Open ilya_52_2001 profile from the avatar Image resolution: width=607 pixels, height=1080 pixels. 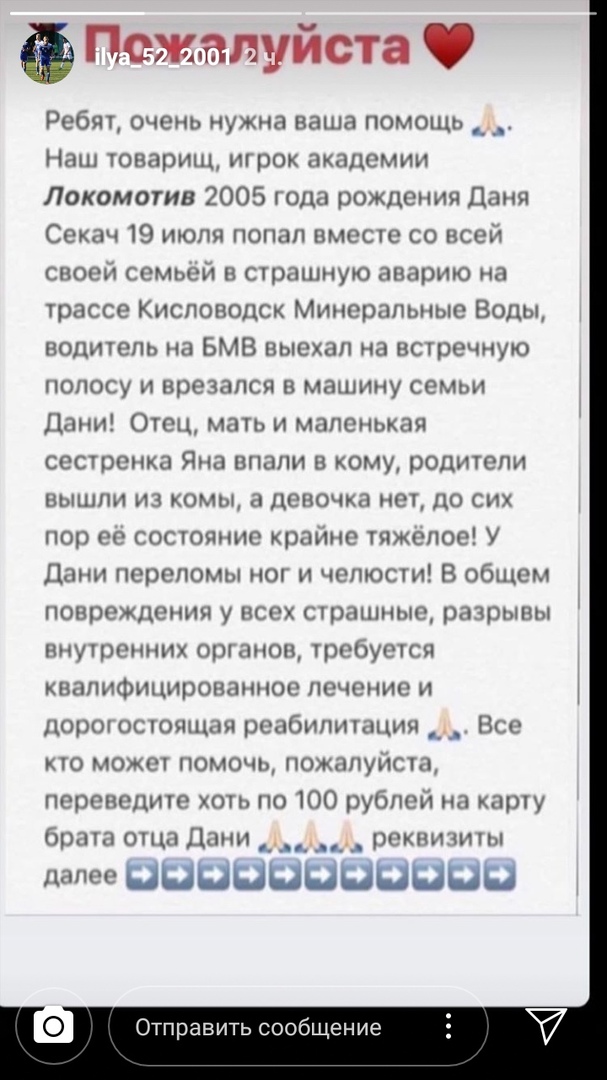coord(47,57)
